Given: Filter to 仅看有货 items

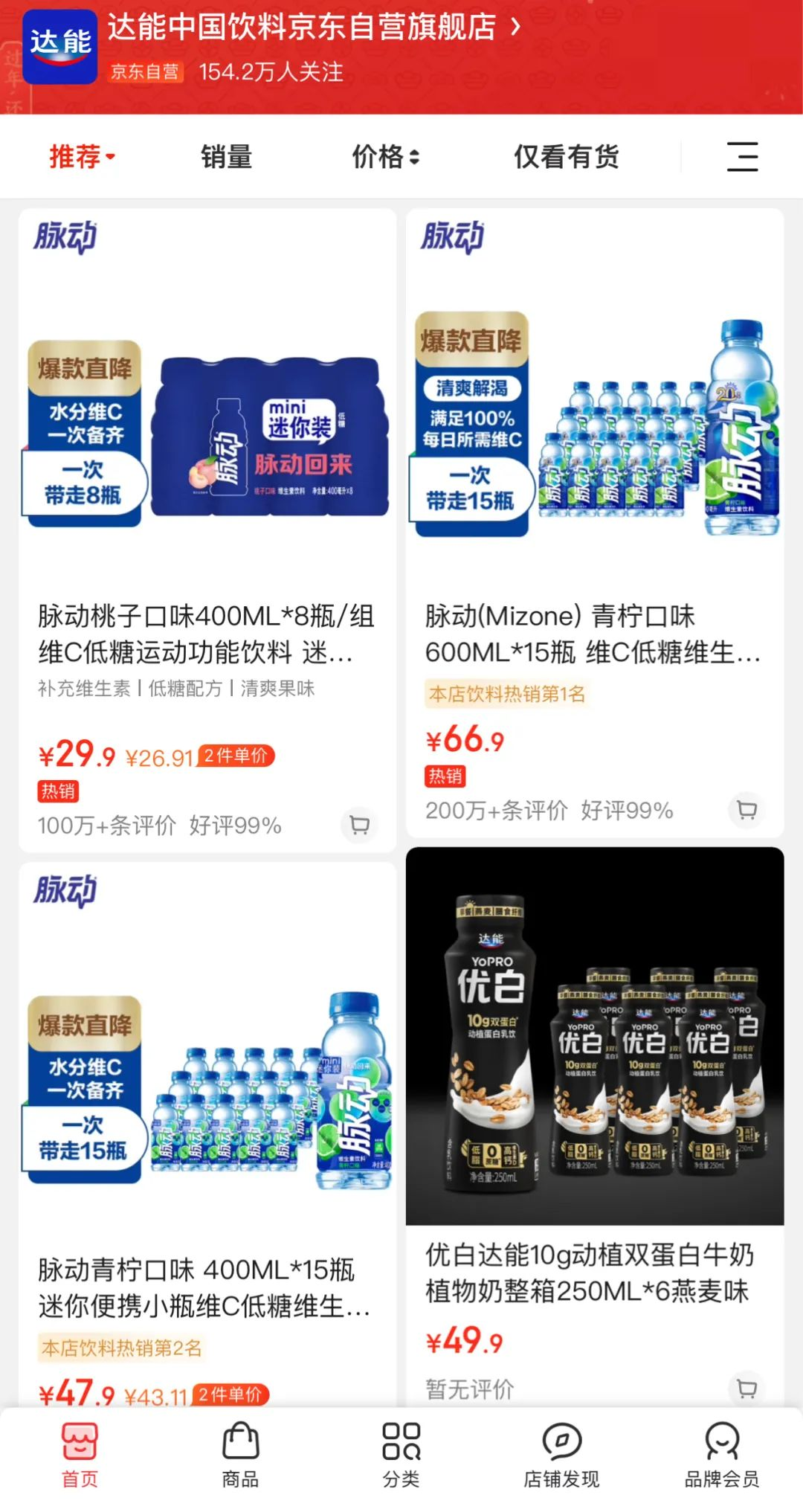Looking at the screenshot, I should [567, 157].
